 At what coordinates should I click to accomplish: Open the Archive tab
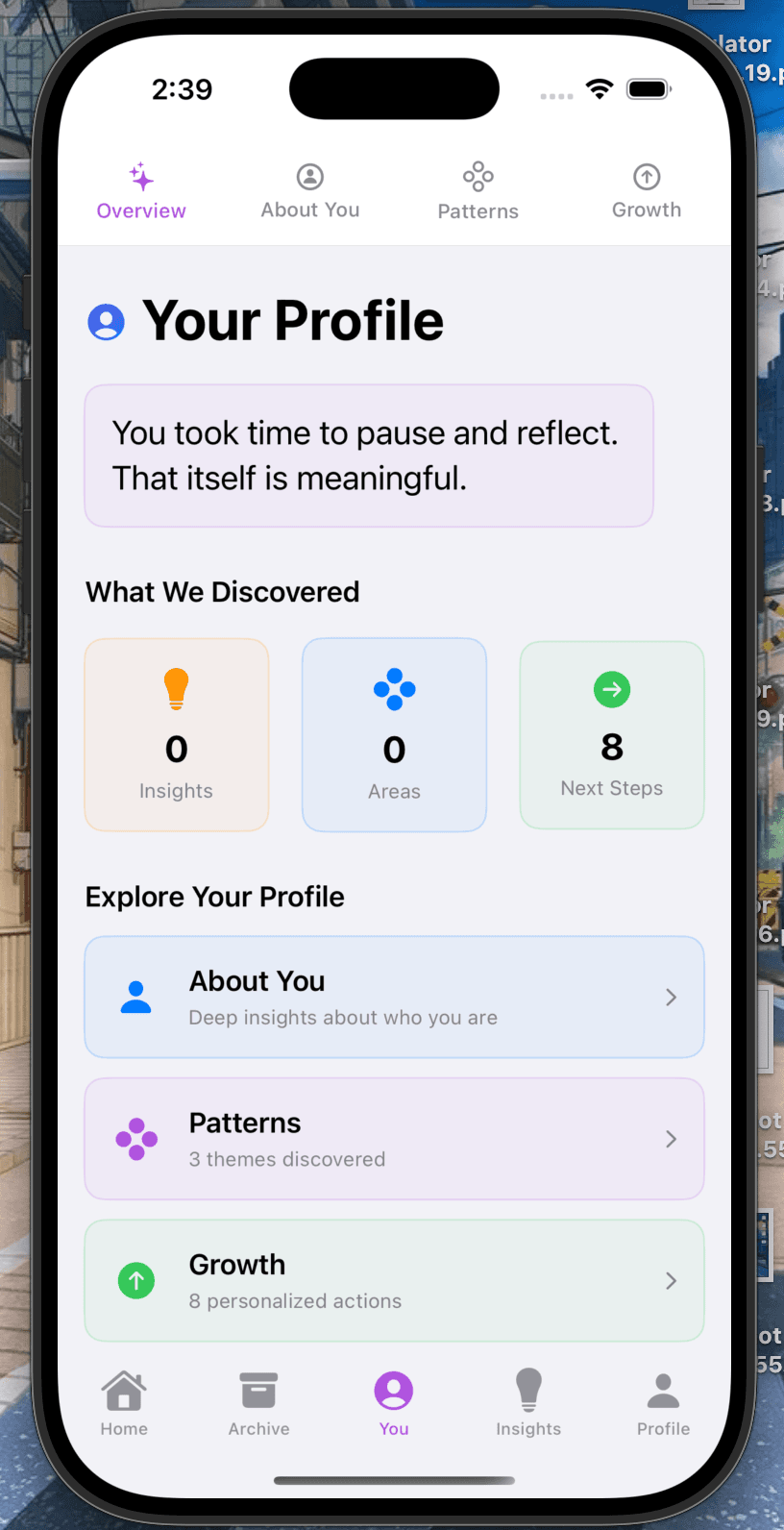pyautogui.click(x=258, y=1404)
